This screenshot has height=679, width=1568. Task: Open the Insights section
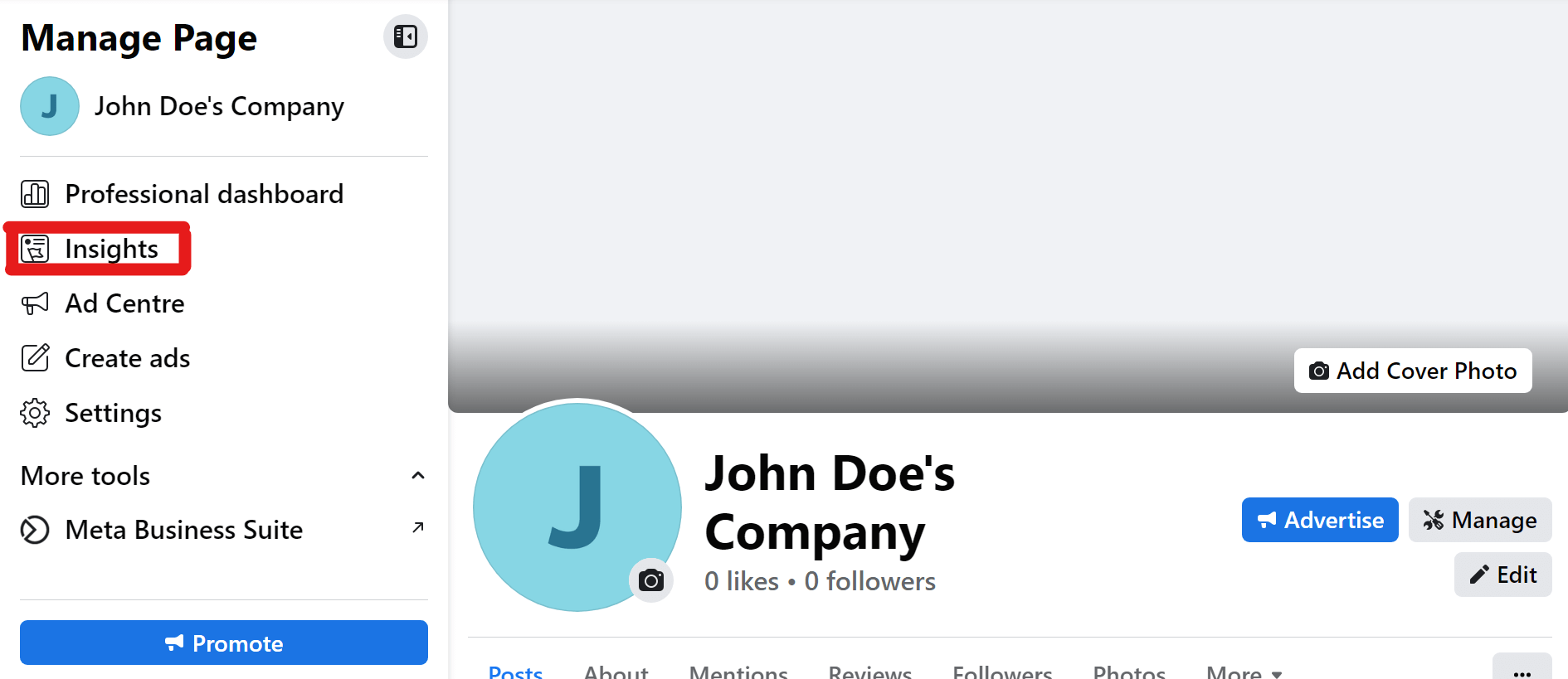[x=110, y=249]
